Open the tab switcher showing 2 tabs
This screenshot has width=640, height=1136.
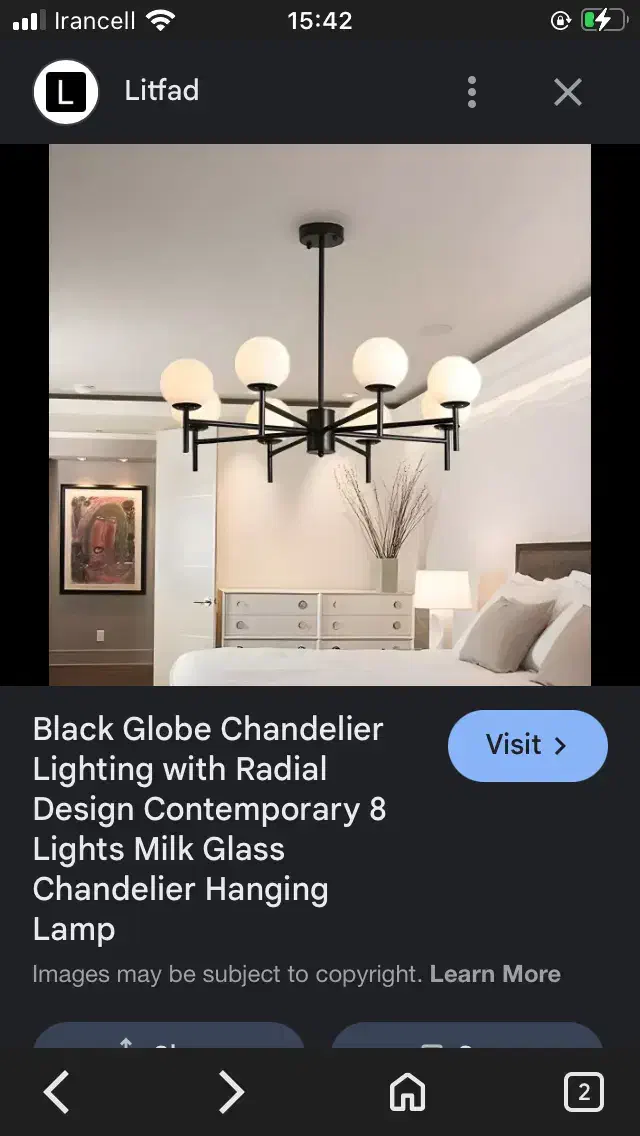[583, 1092]
